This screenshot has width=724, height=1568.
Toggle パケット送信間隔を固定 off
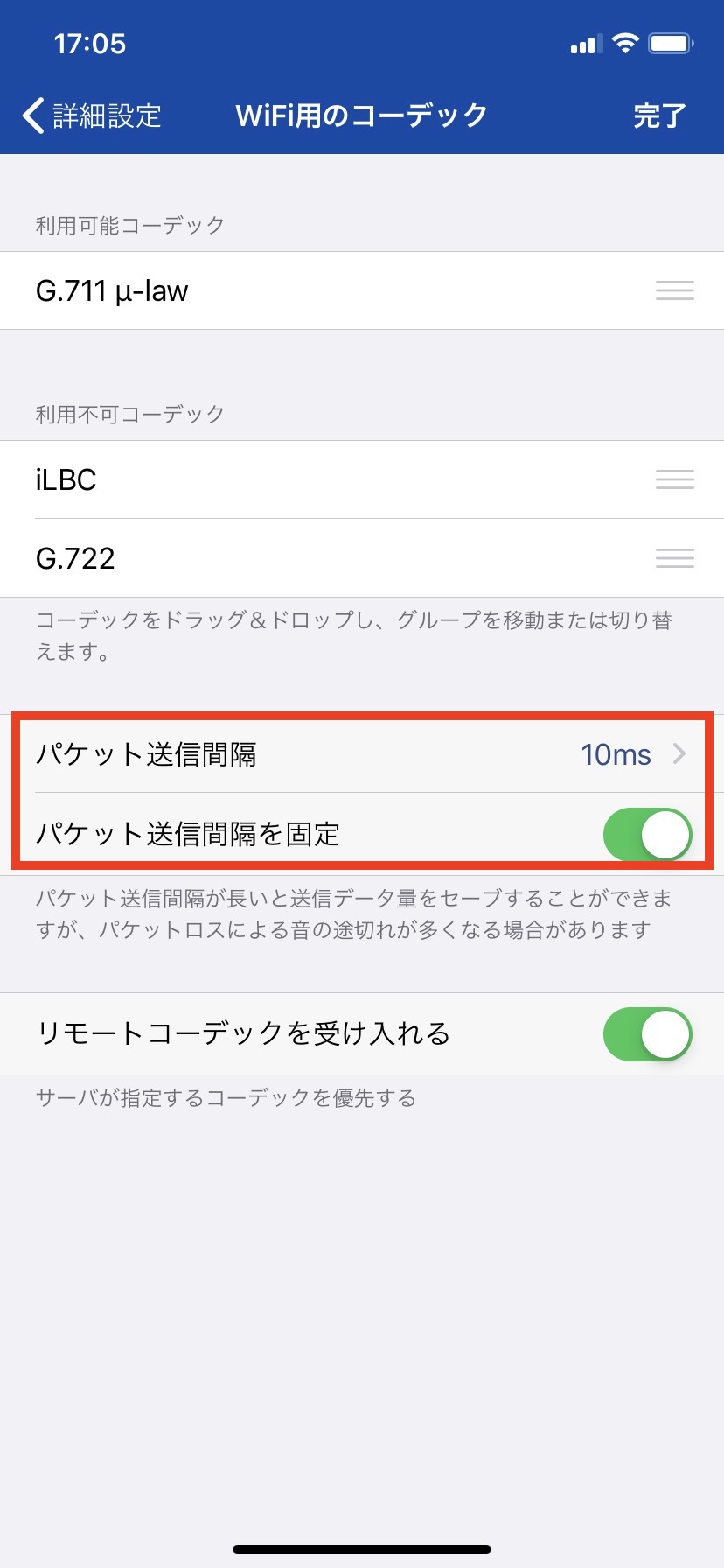click(x=647, y=835)
